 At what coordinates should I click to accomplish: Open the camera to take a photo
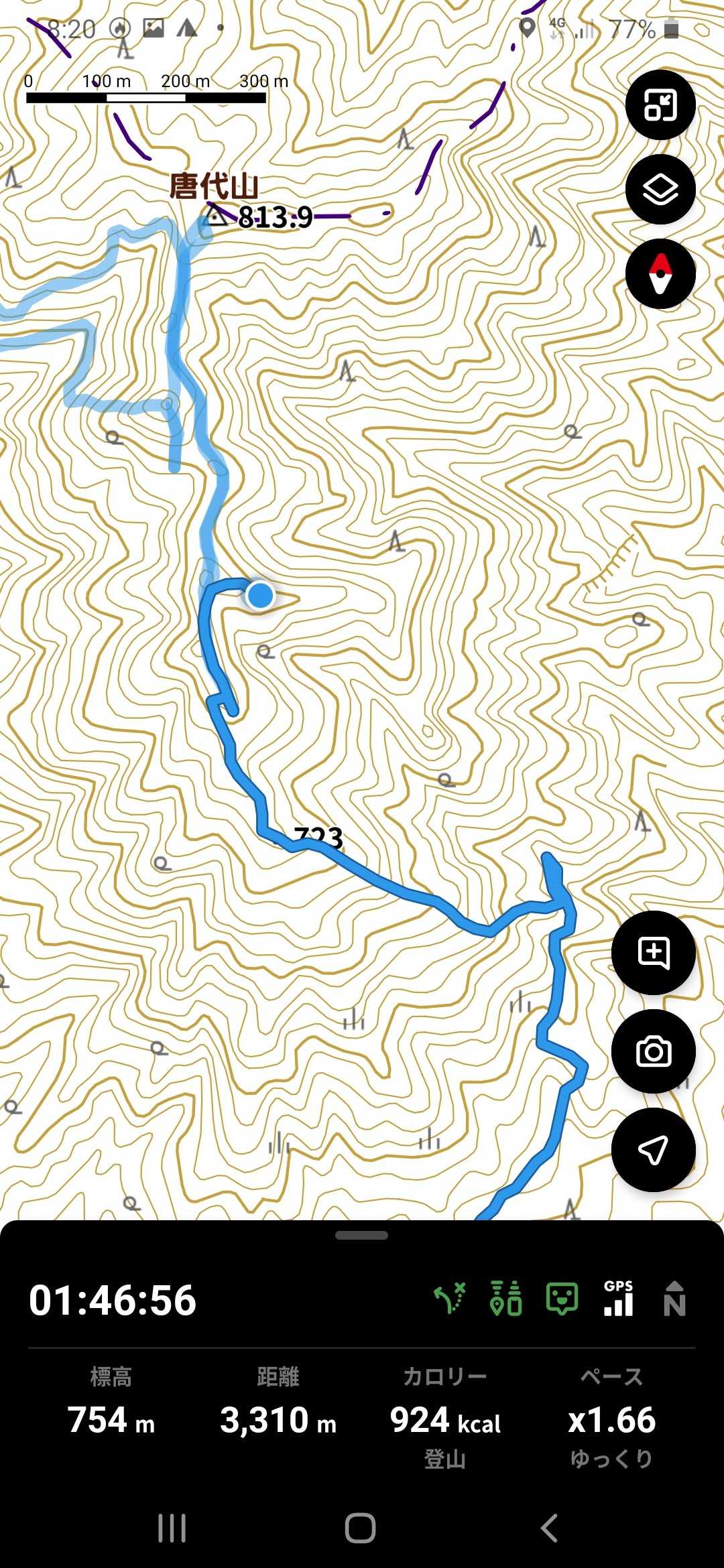tap(653, 1051)
